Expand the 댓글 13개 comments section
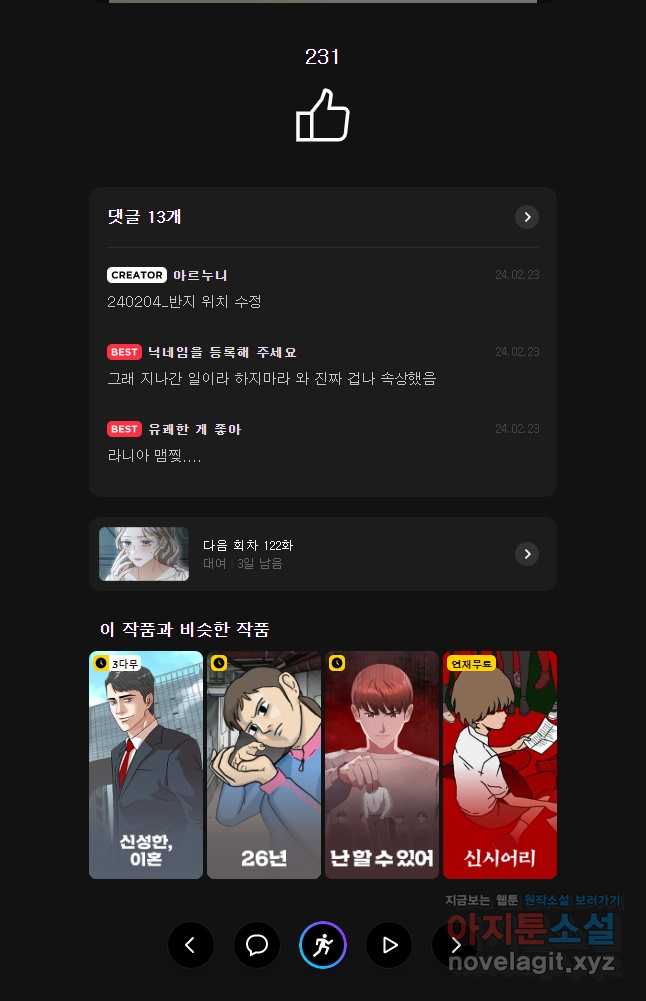This screenshot has height=1001, width=646. [526, 217]
